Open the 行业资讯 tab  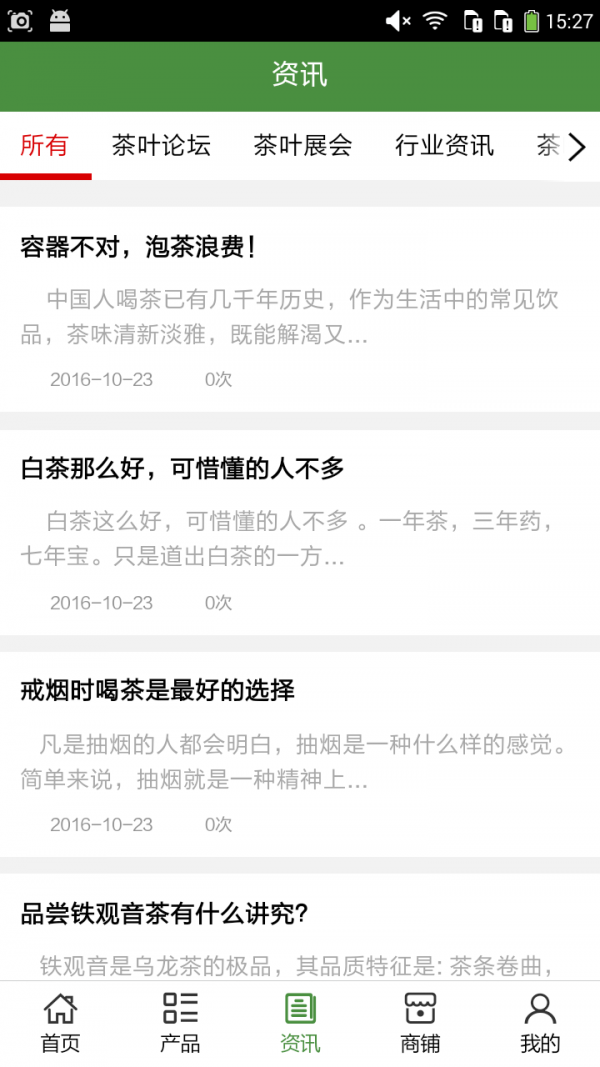(x=444, y=146)
